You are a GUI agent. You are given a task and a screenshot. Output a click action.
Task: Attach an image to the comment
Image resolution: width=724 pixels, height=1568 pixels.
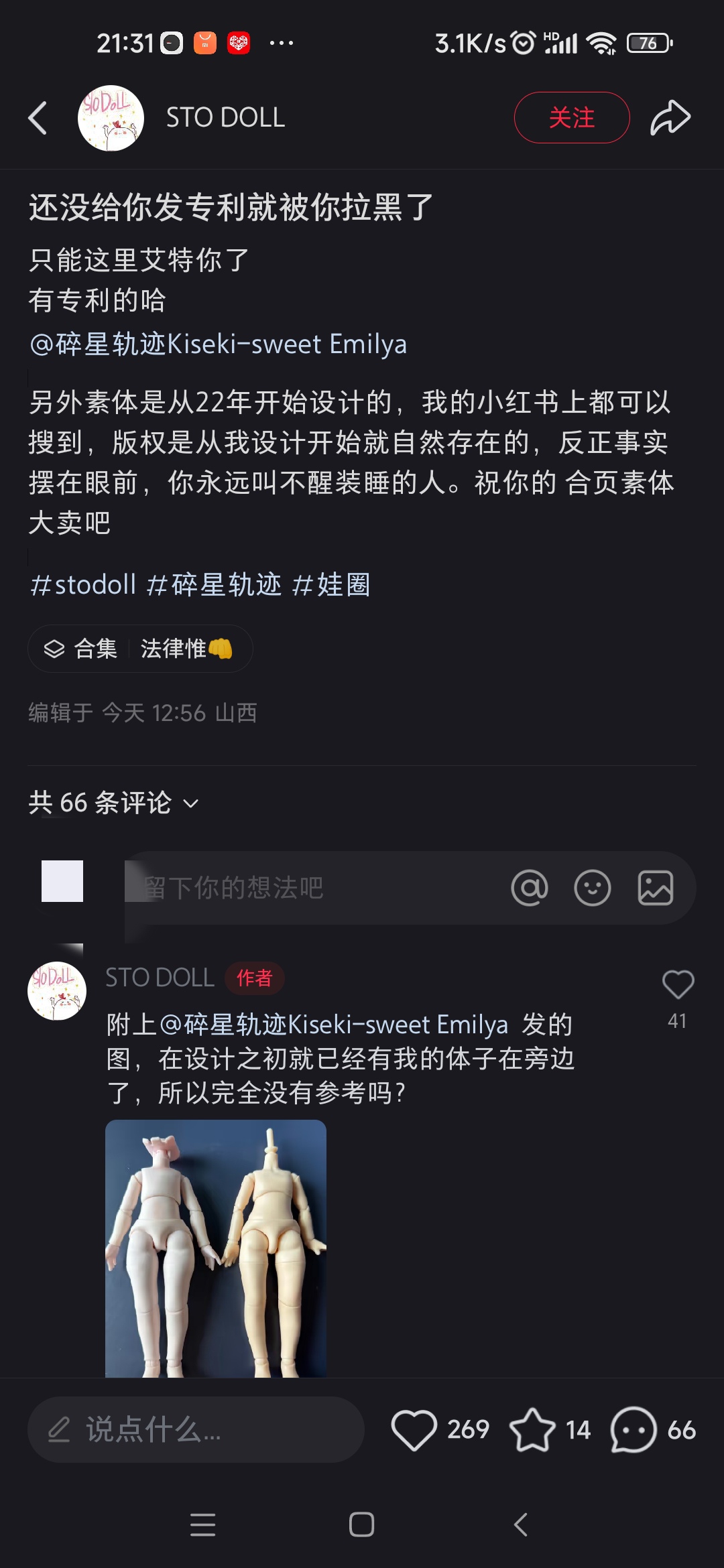[655, 888]
